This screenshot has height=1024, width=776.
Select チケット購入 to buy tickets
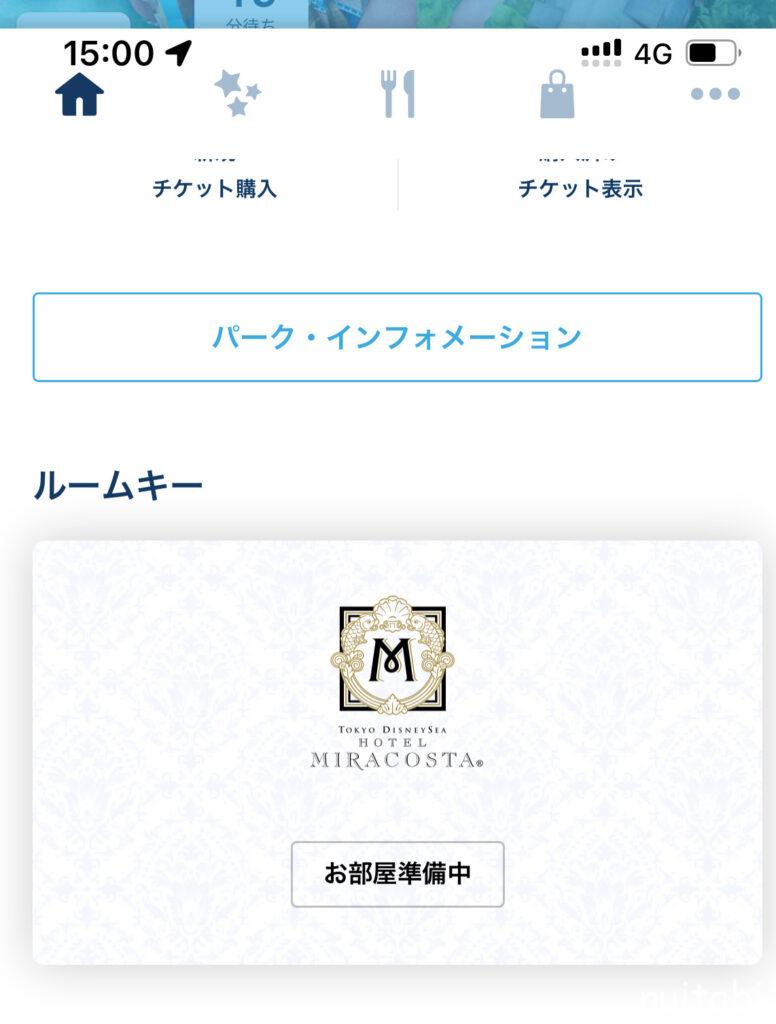[x=214, y=187]
